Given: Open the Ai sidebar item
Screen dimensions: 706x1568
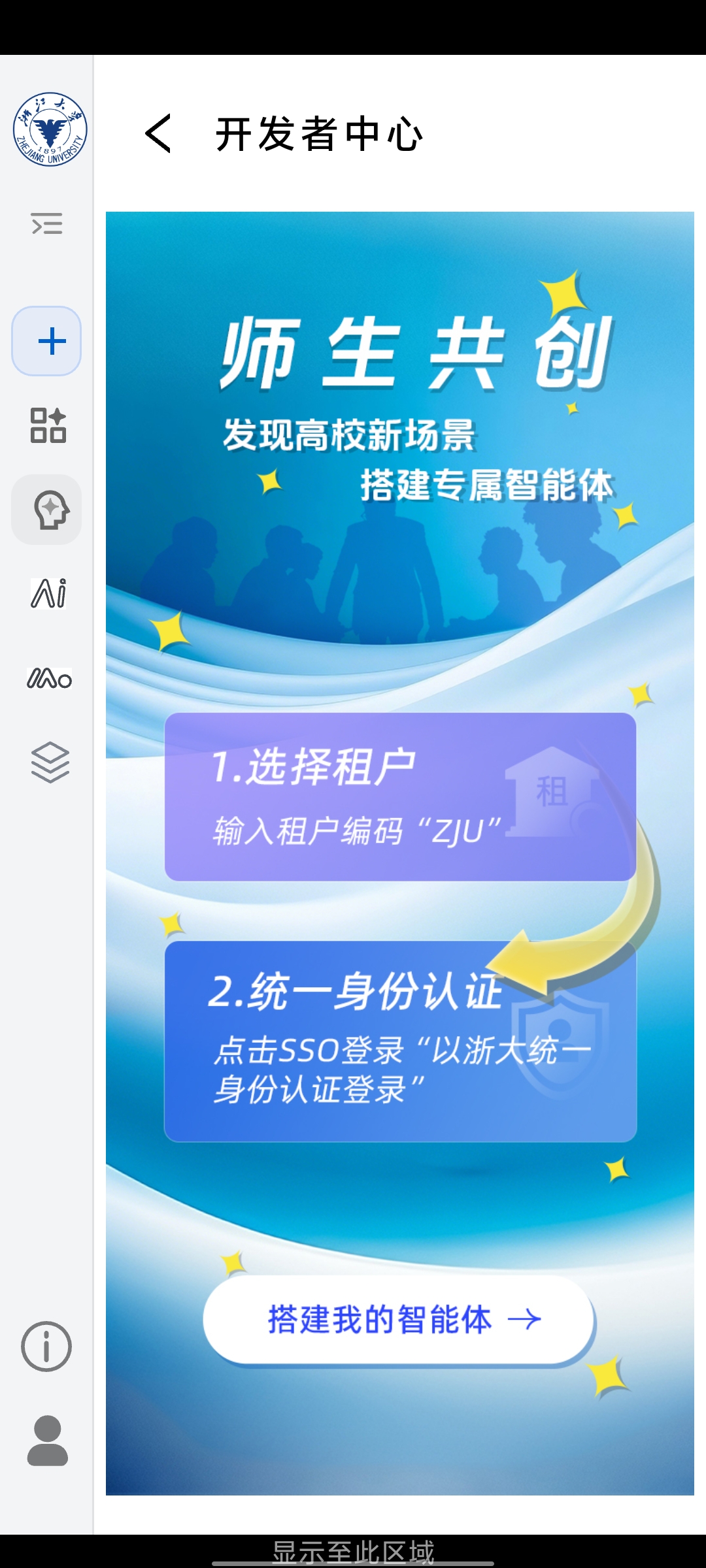Looking at the screenshot, I should point(48,593).
